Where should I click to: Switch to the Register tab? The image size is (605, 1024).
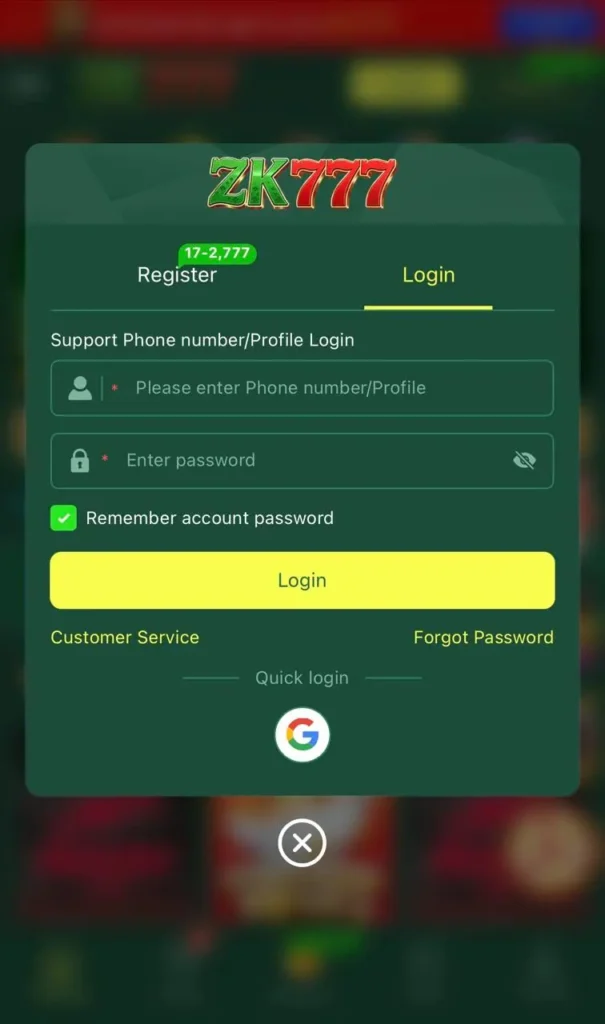coord(177,275)
